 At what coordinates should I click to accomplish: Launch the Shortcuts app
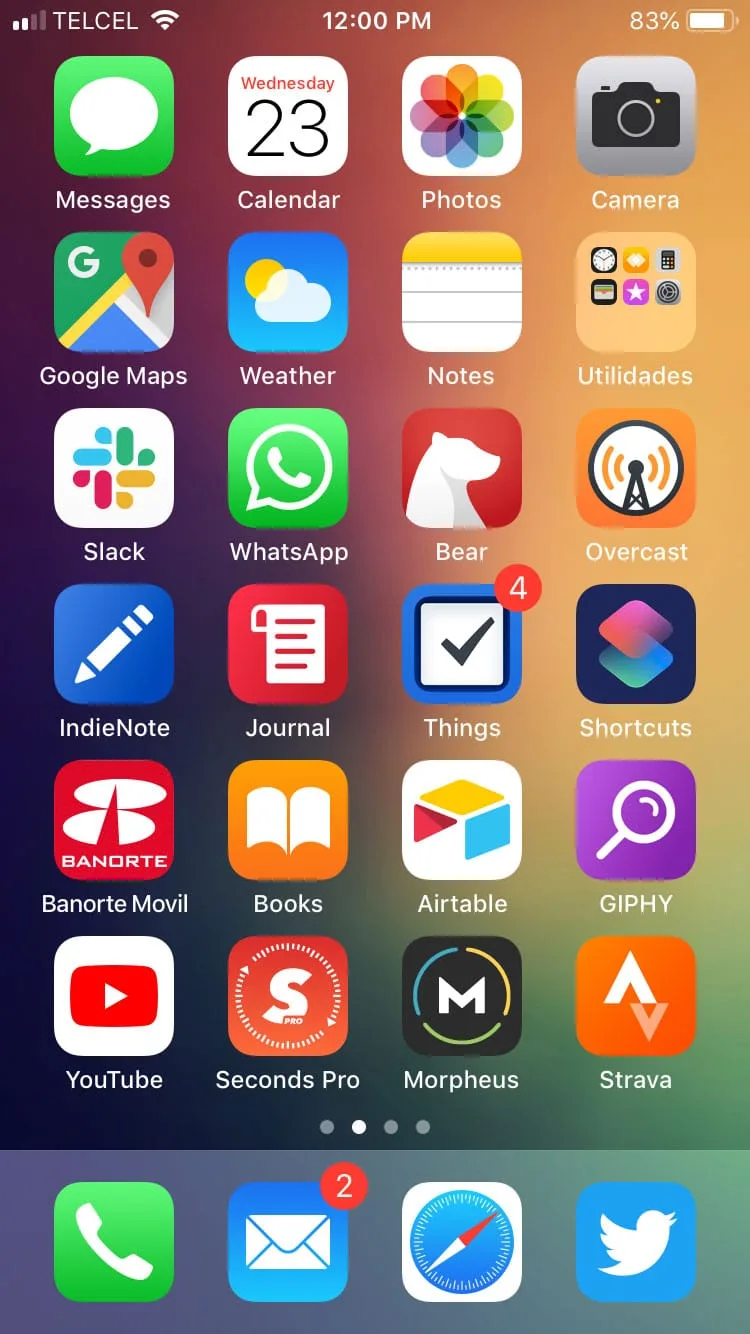(636, 644)
